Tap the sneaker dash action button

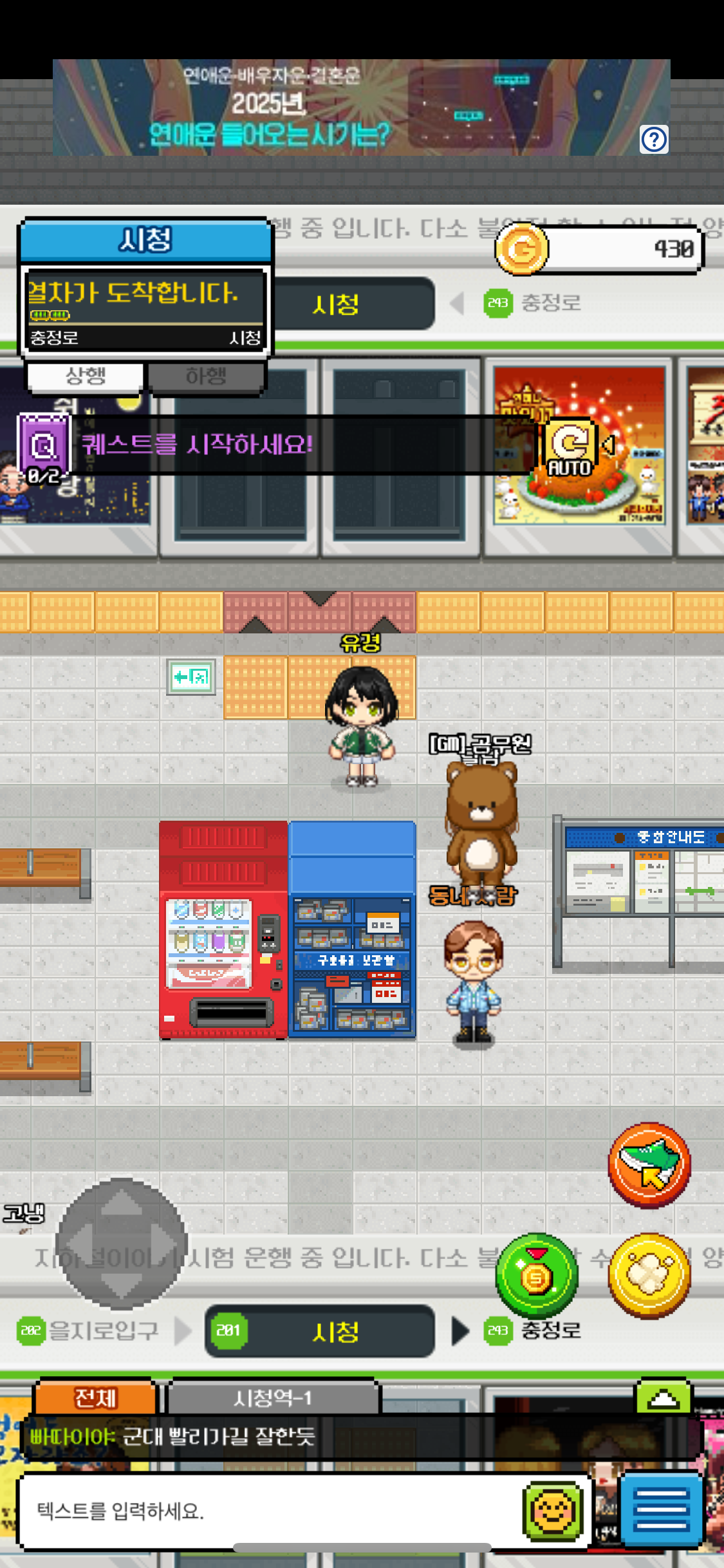click(649, 1165)
